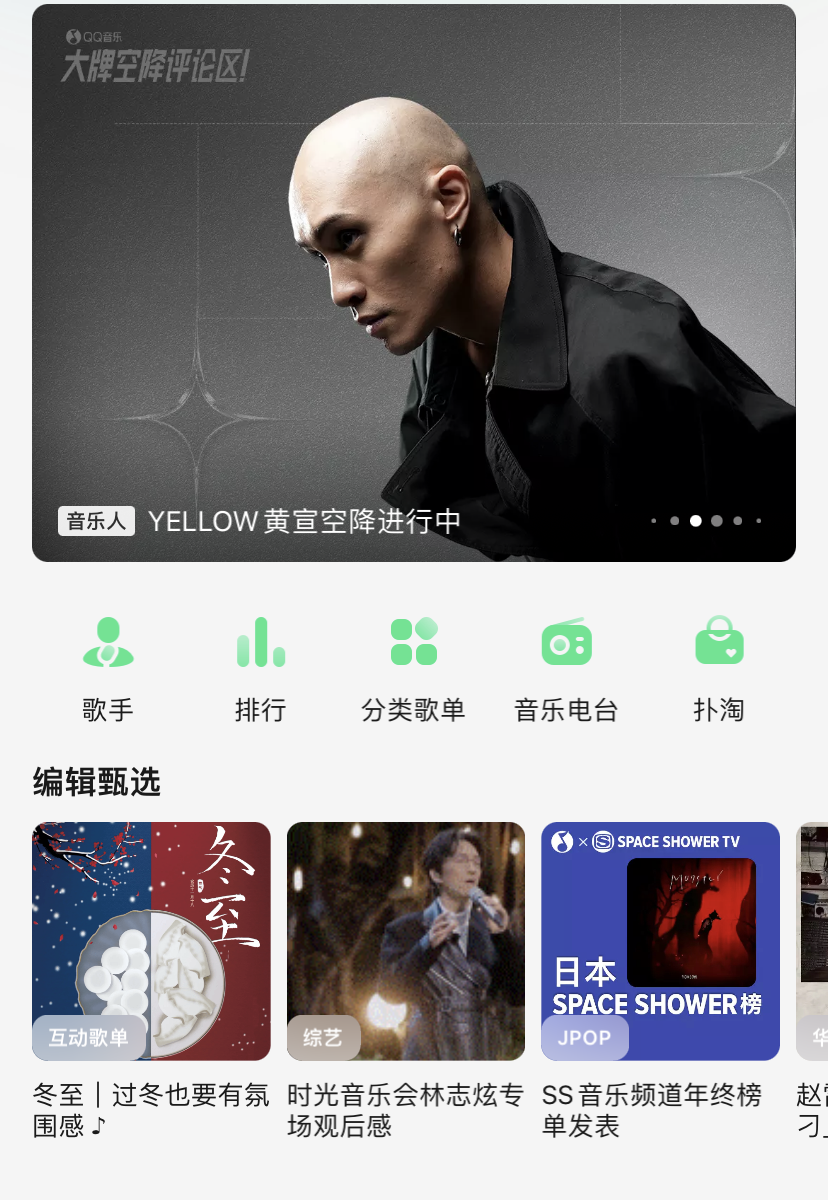Open the 排行 rankings shortcut
Image resolution: width=828 pixels, height=1200 pixels.
(261, 666)
